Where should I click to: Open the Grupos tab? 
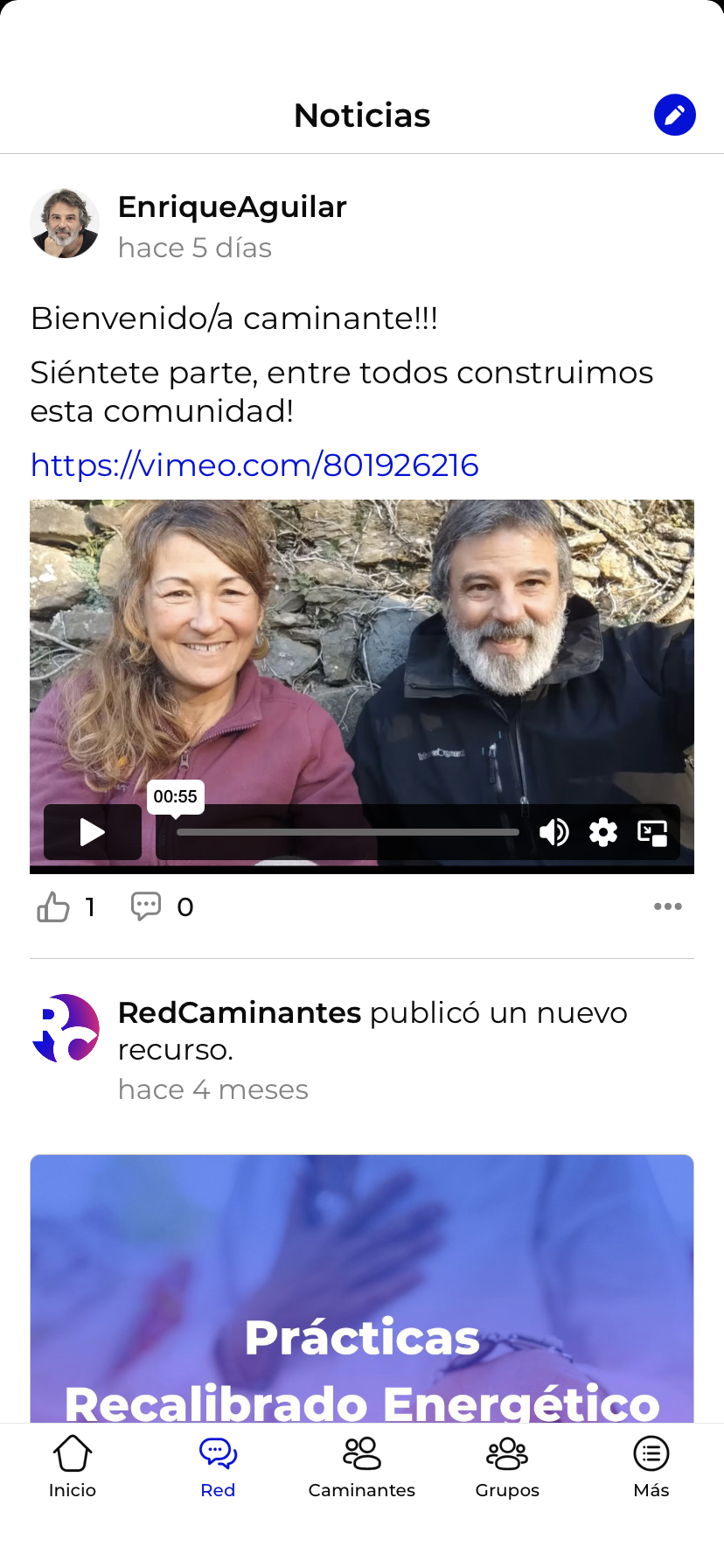point(507,1466)
